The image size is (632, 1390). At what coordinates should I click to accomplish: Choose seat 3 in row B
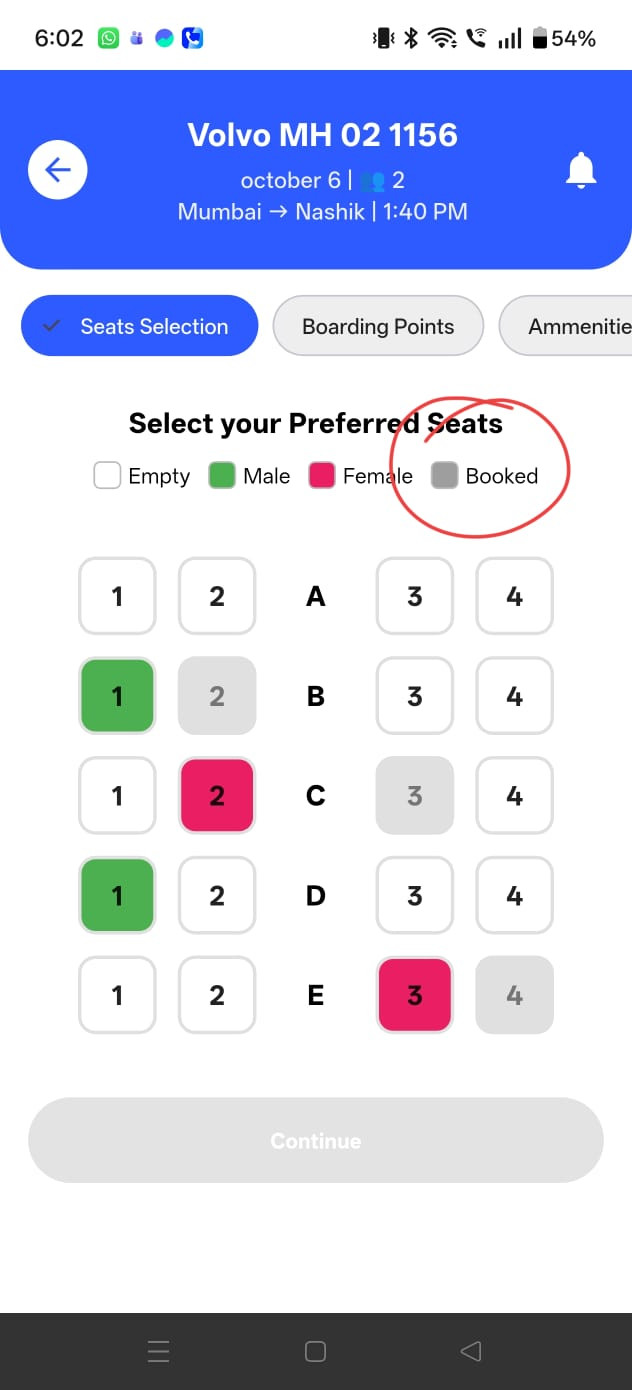pyautogui.click(x=415, y=696)
